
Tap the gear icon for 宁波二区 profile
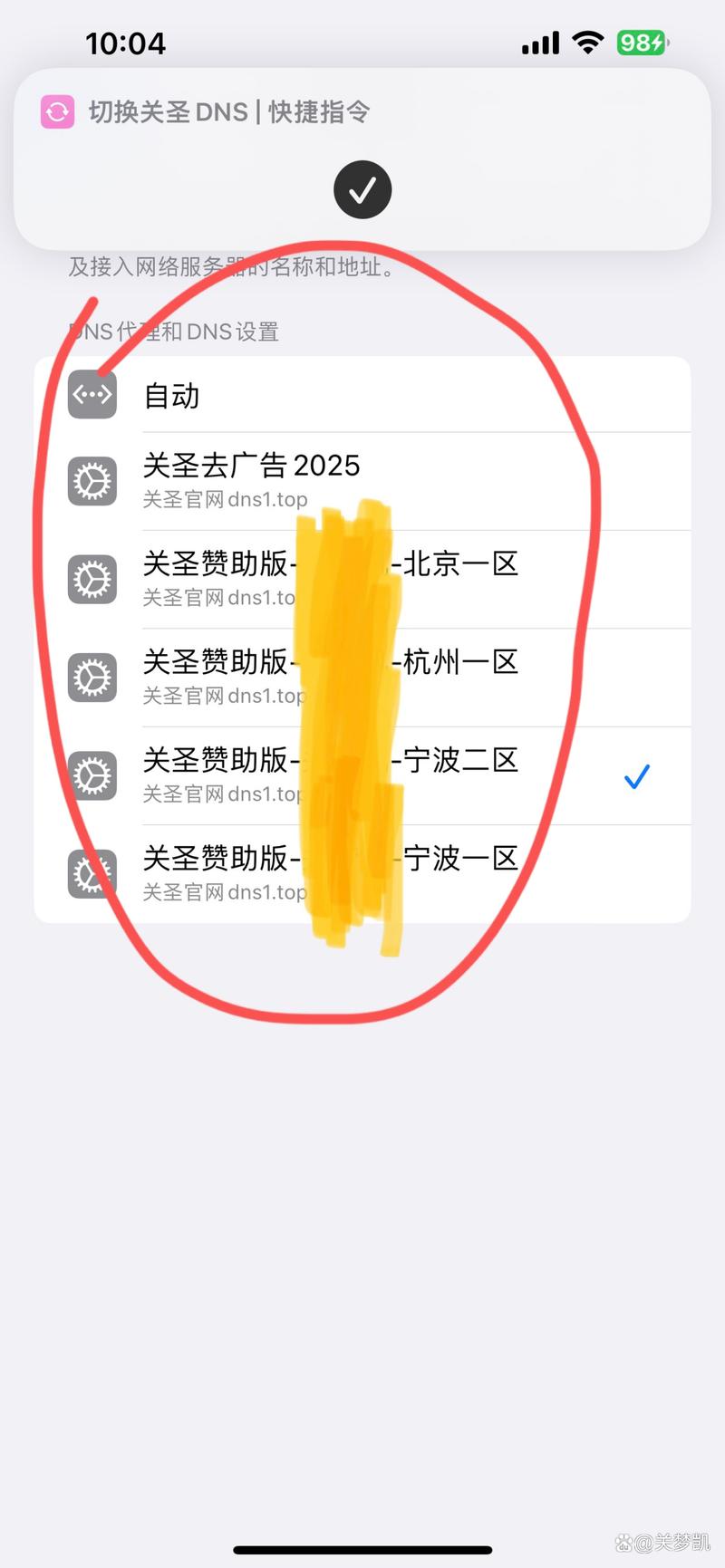point(92,776)
